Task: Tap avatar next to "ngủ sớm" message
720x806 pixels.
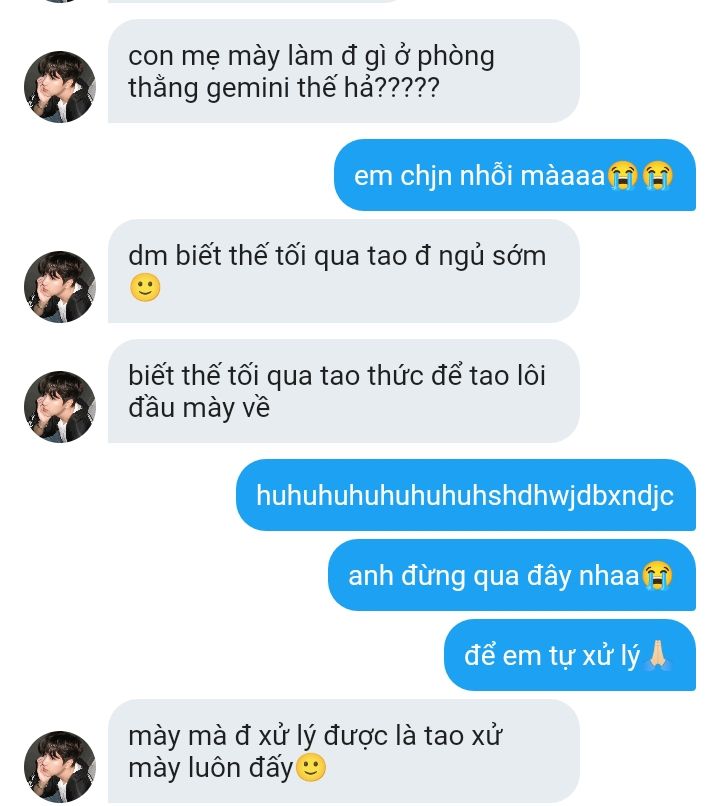Action: tap(60, 287)
